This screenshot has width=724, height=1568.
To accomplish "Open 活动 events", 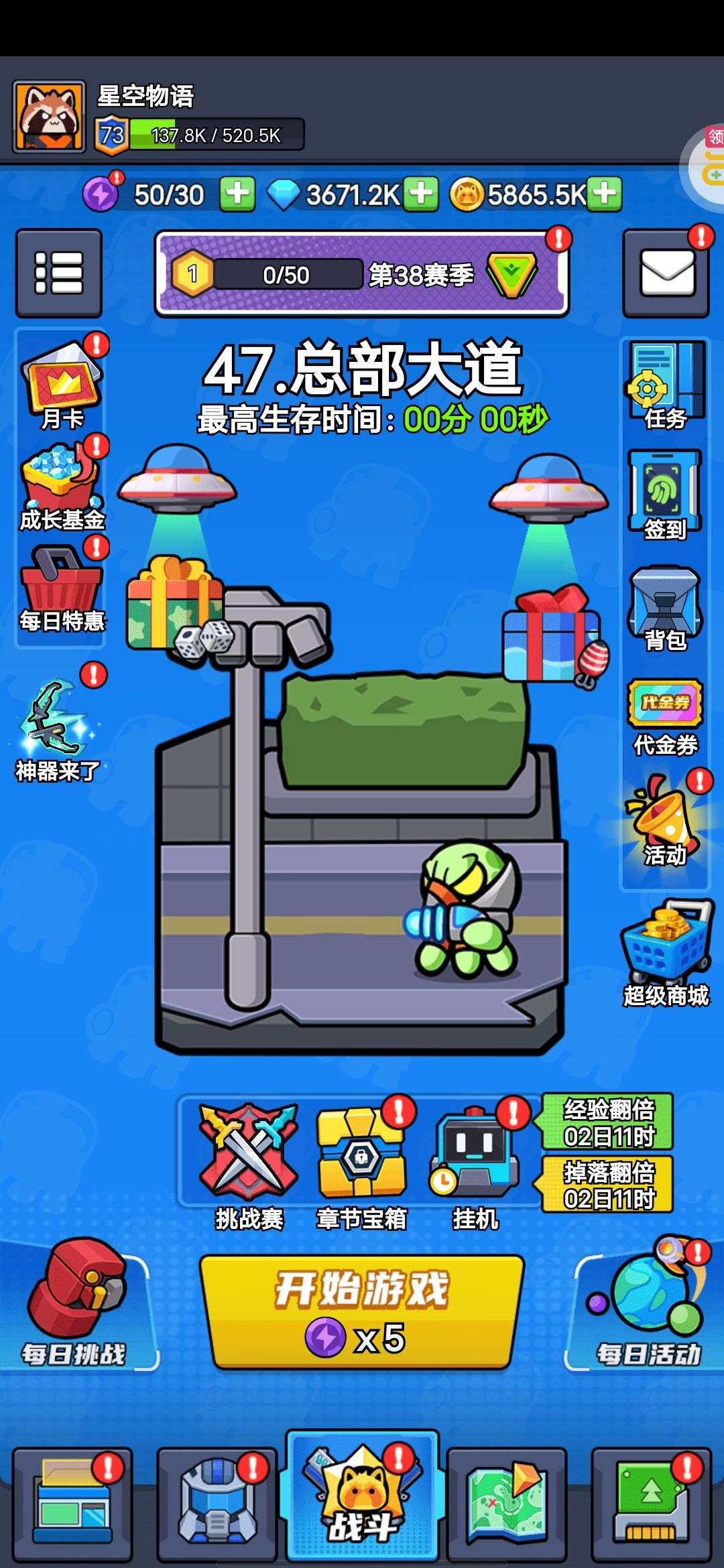I will pos(665,820).
